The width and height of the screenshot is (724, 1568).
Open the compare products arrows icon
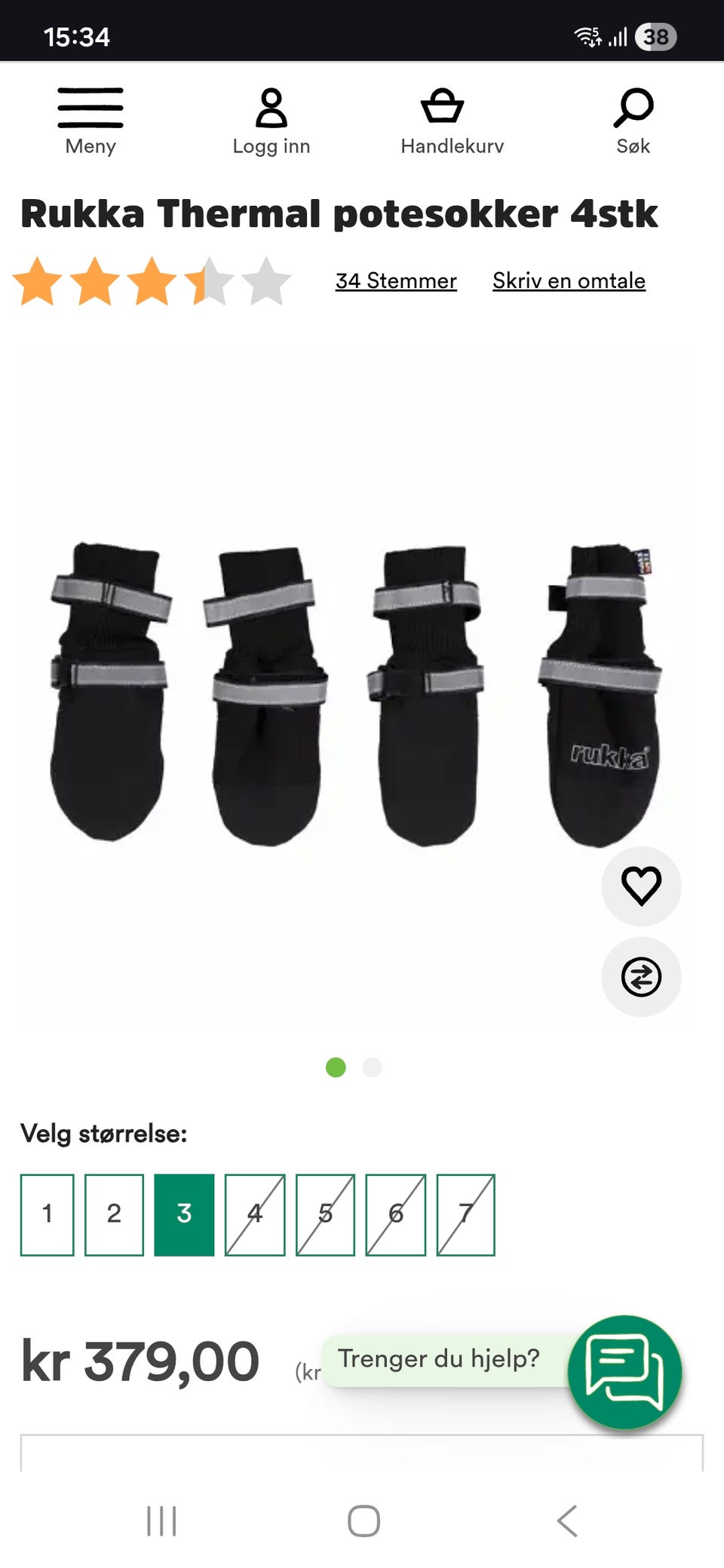point(640,977)
